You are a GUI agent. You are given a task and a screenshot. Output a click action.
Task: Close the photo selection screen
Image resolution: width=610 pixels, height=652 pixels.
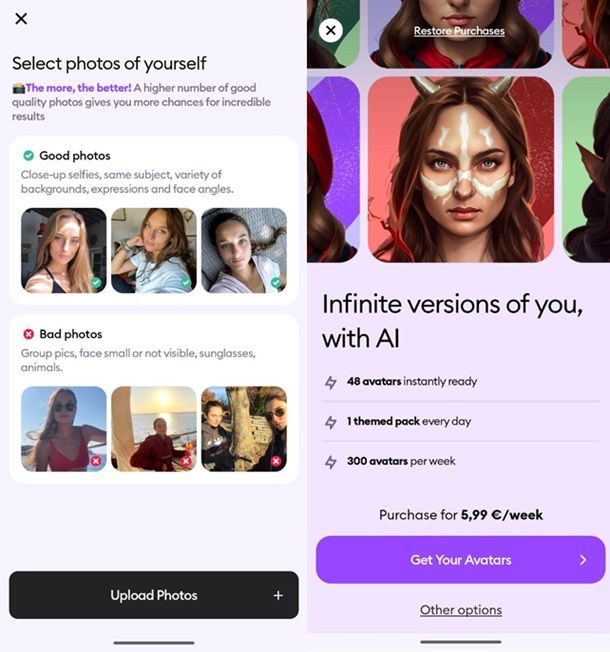[x=21, y=19]
